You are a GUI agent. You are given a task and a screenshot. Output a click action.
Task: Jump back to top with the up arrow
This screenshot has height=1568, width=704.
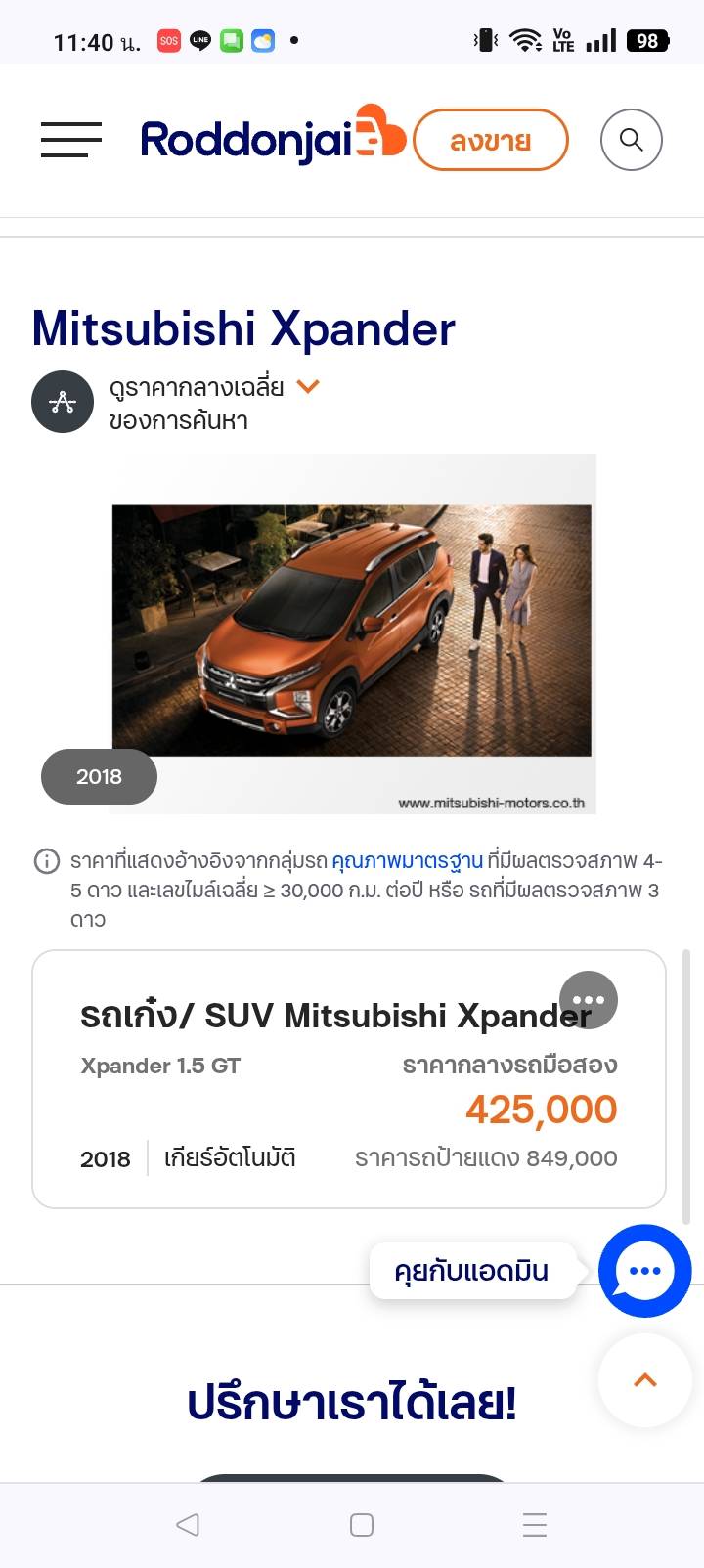click(644, 1380)
